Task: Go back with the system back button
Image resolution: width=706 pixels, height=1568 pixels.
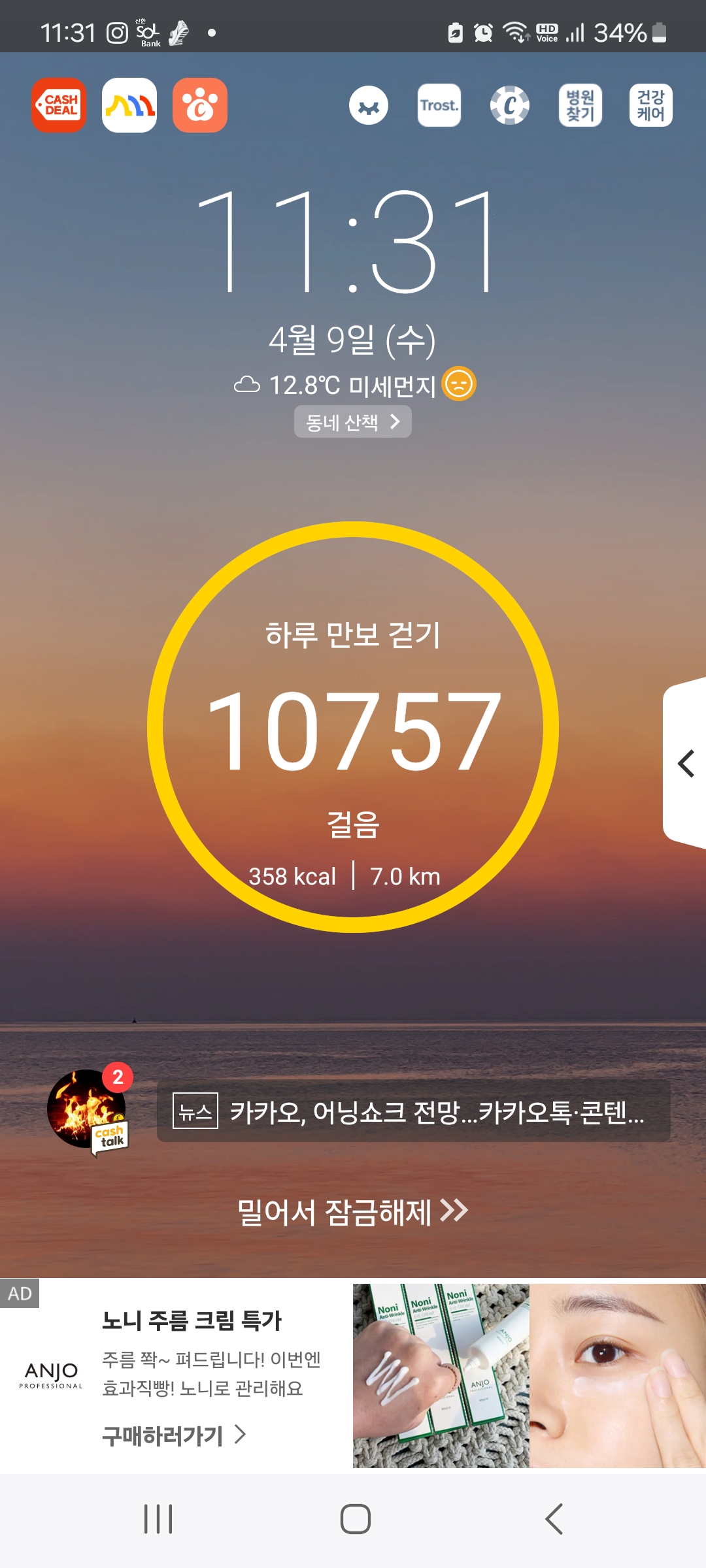Action: tap(554, 1518)
